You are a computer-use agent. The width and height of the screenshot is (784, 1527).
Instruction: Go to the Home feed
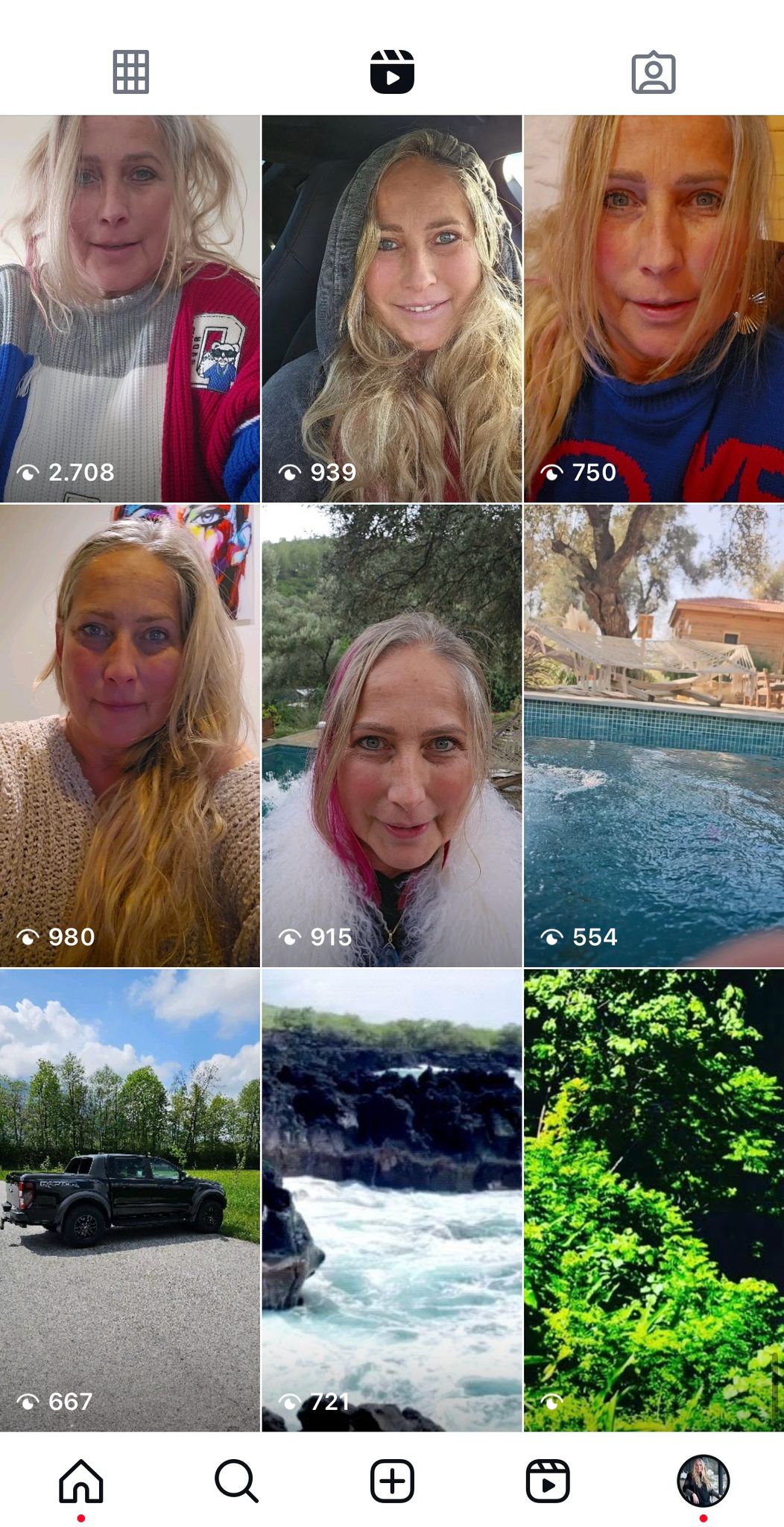coord(80,1481)
